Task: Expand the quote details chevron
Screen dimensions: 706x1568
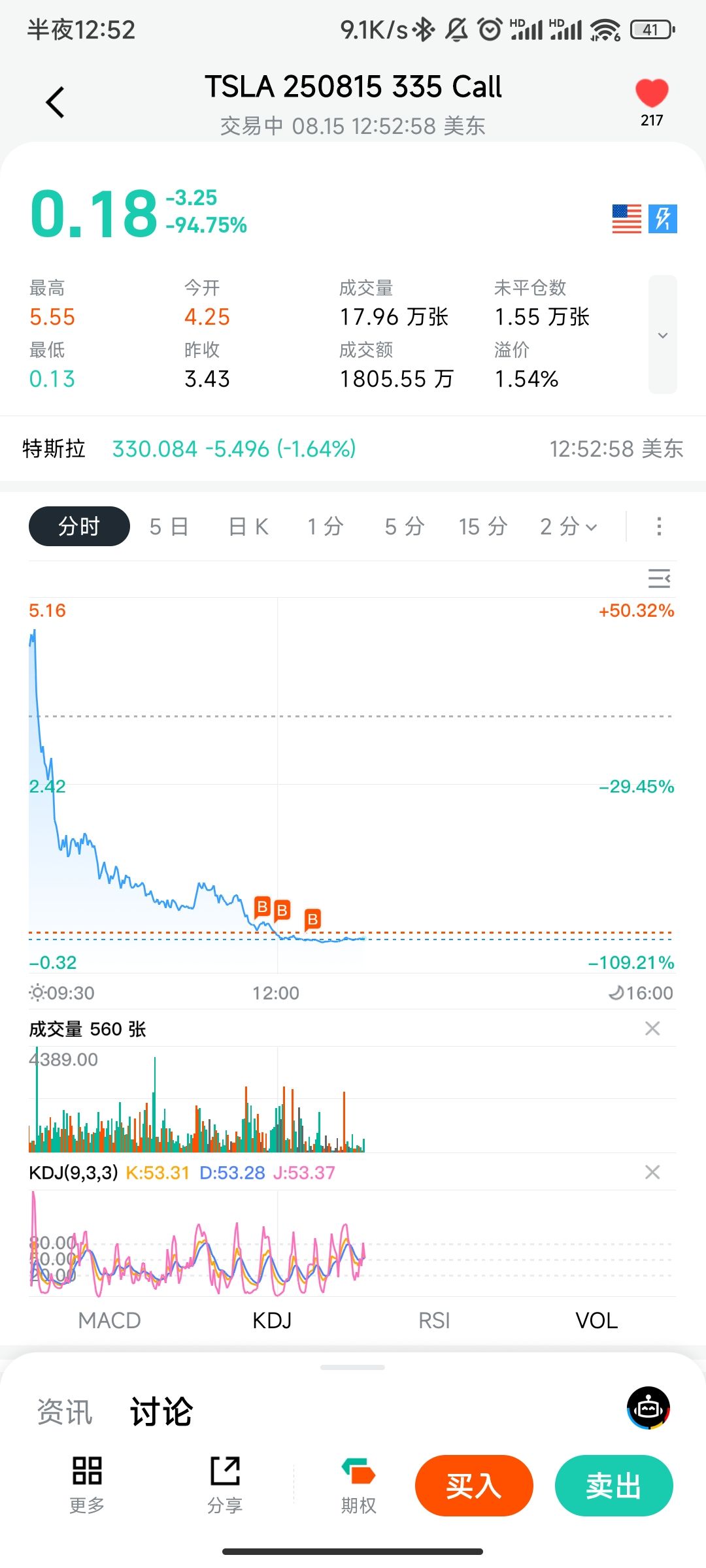Action: click(662, 335)
